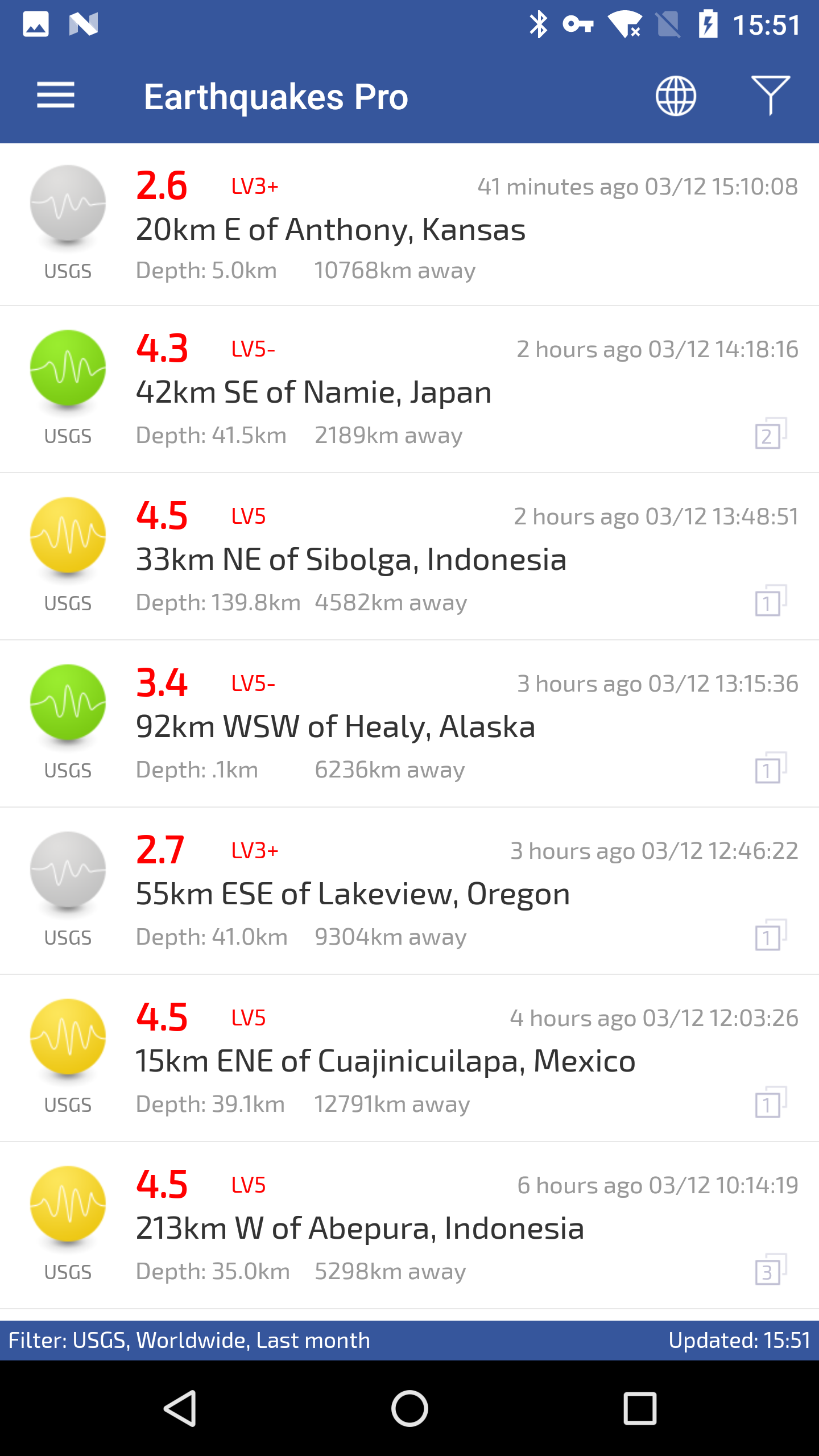
Task: Show the 2 related reports for Namie
Action: pyautogui.click(x=770, y=435)
